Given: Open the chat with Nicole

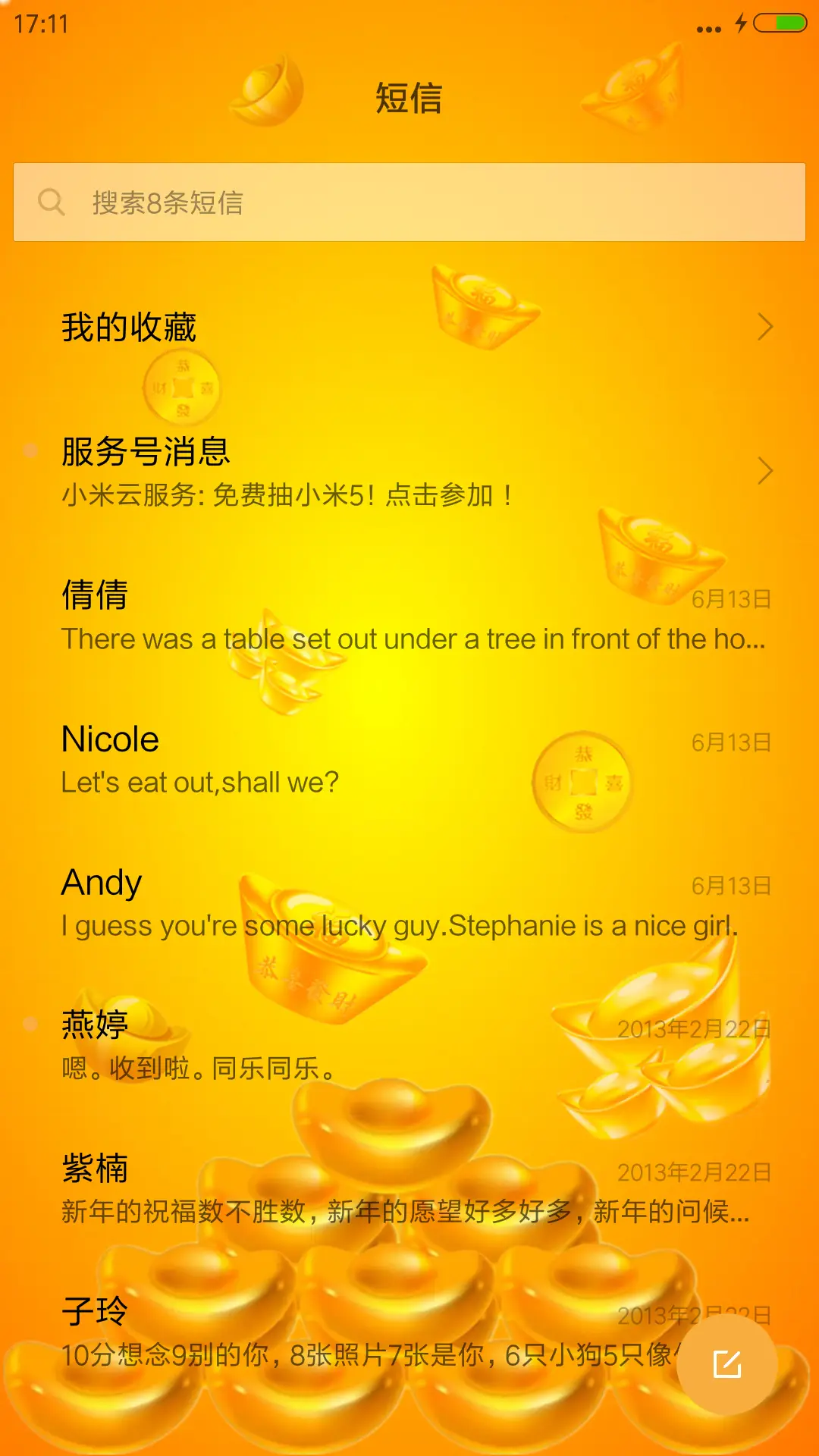Looking at the screenshot, I should pyautogui.click(x=409, y=759).
